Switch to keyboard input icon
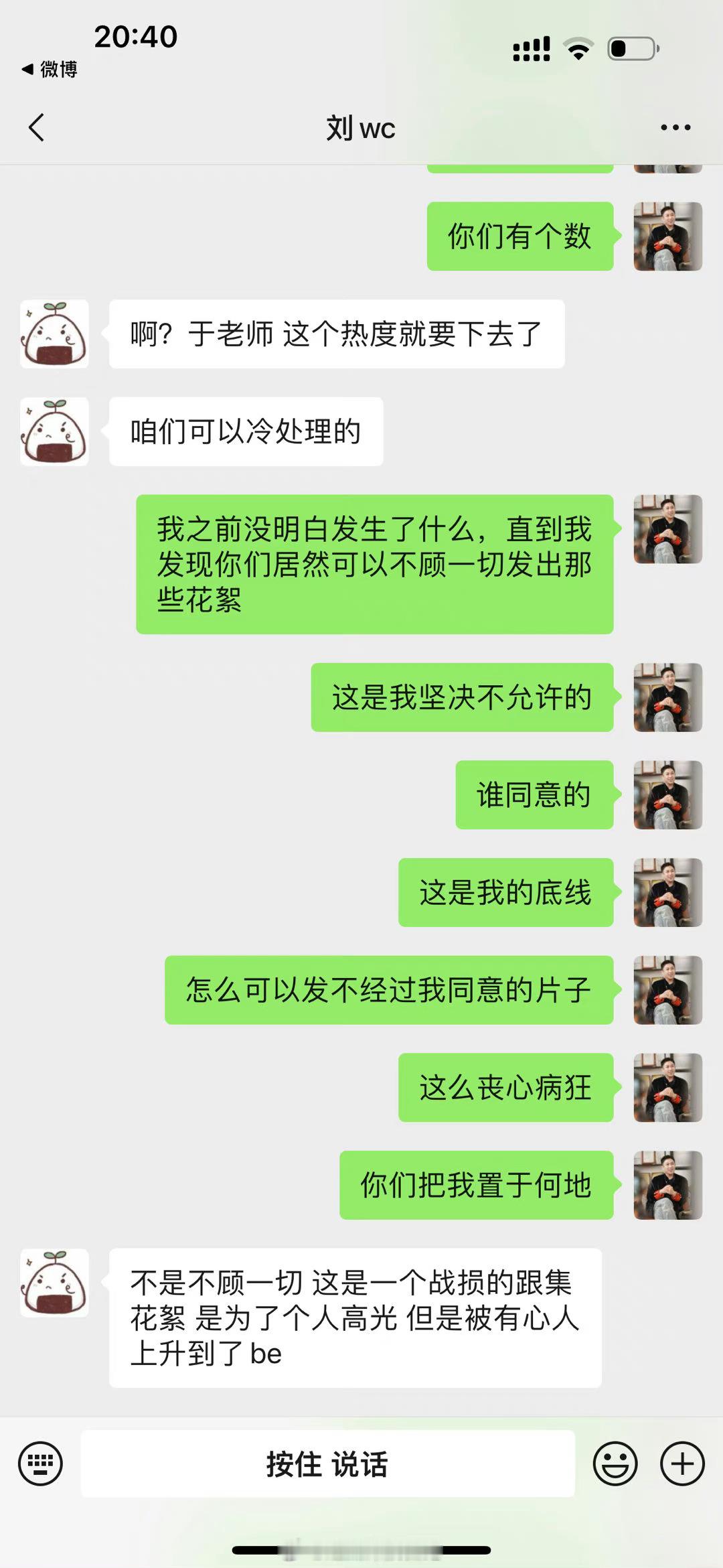 pyautogui.click(x=40, y=1462)
